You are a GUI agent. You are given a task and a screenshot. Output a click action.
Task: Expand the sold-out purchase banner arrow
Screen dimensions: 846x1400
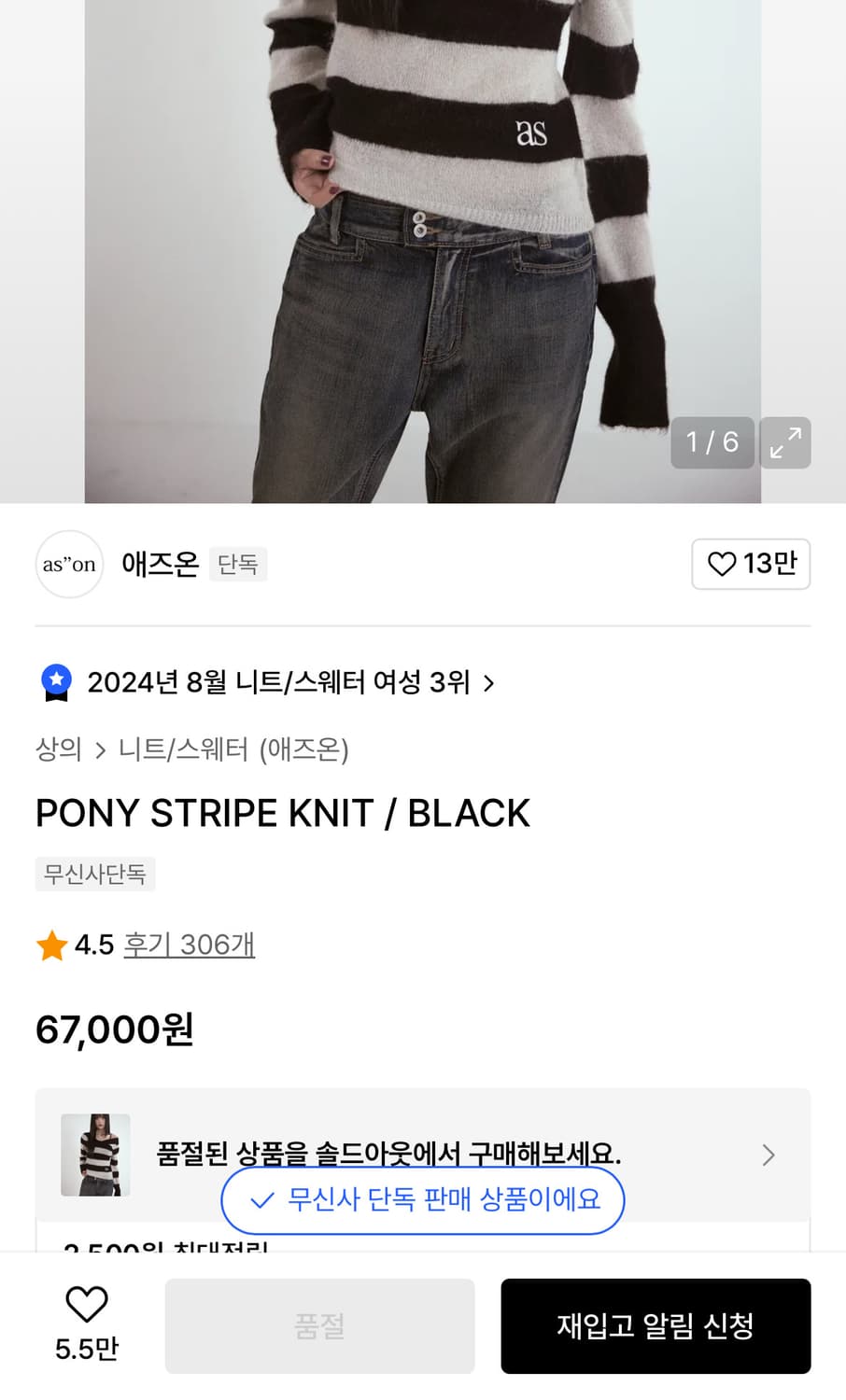[768, 1155]
